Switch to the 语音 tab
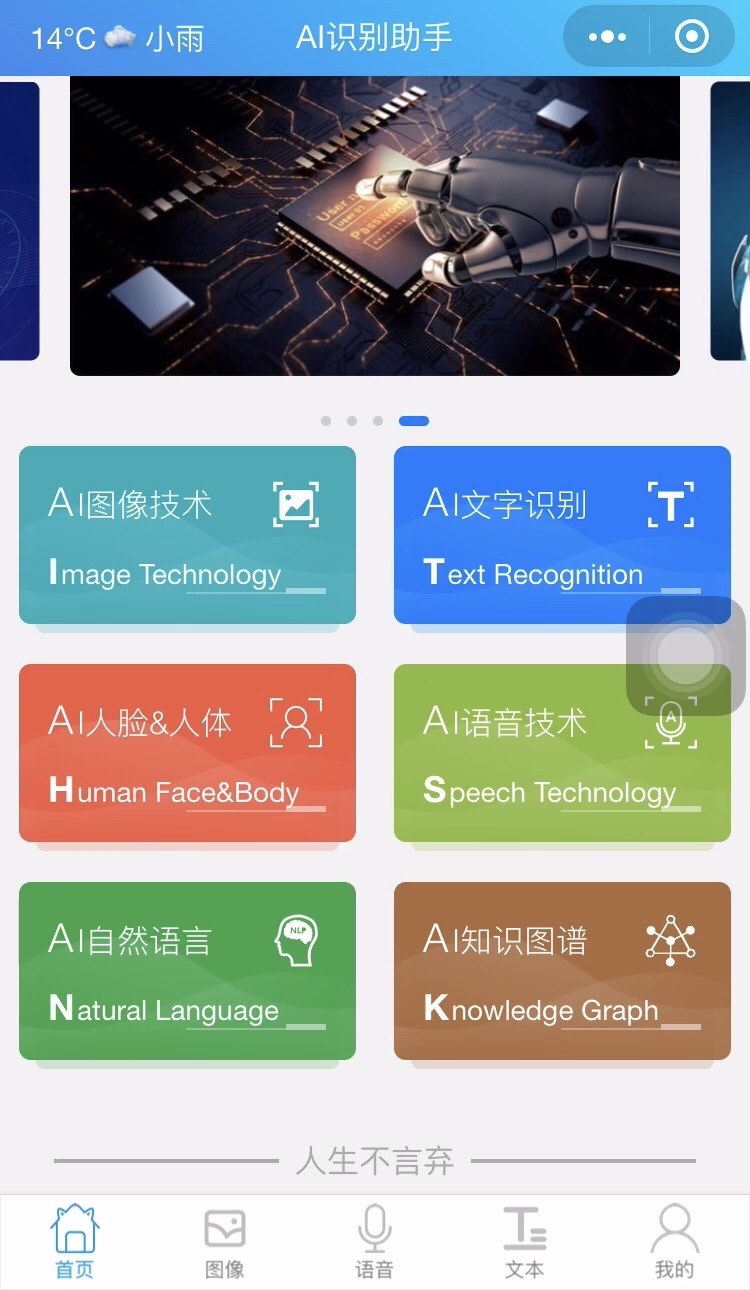Viewport: 750px width, 1290px height. tap(375, 1242)
